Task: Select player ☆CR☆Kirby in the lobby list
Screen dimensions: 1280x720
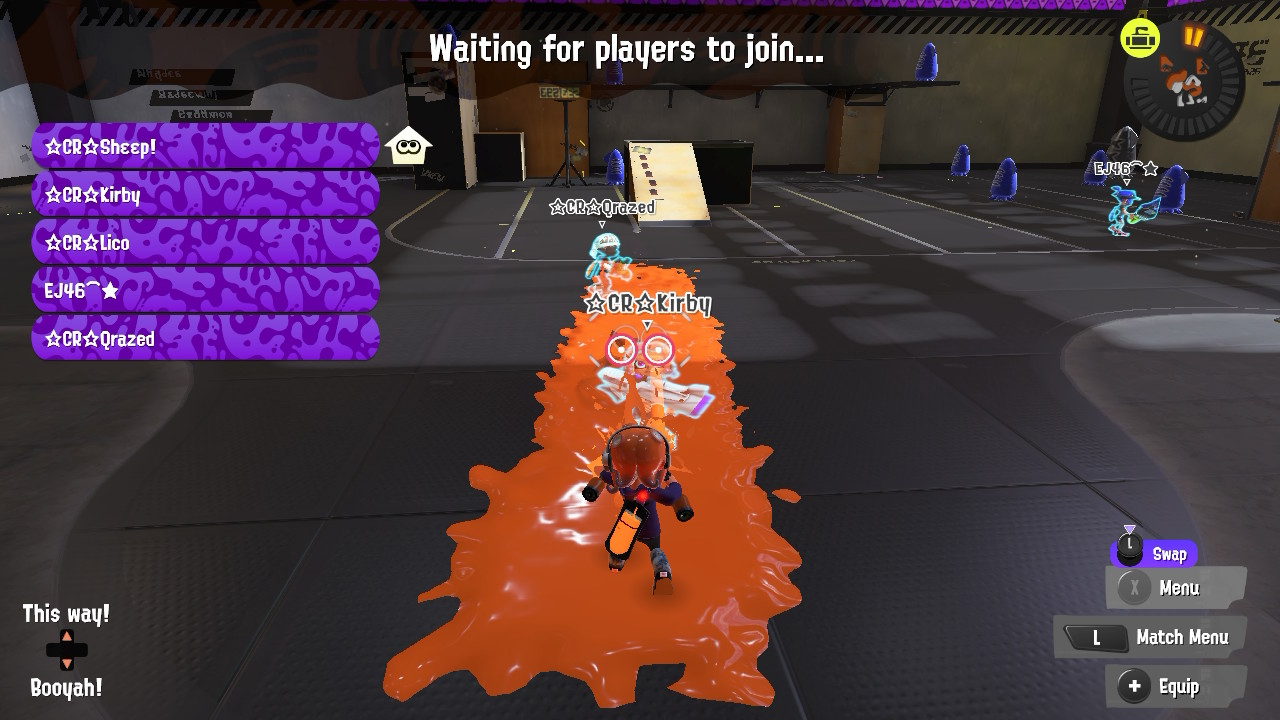Action: (x=205, y=195)
